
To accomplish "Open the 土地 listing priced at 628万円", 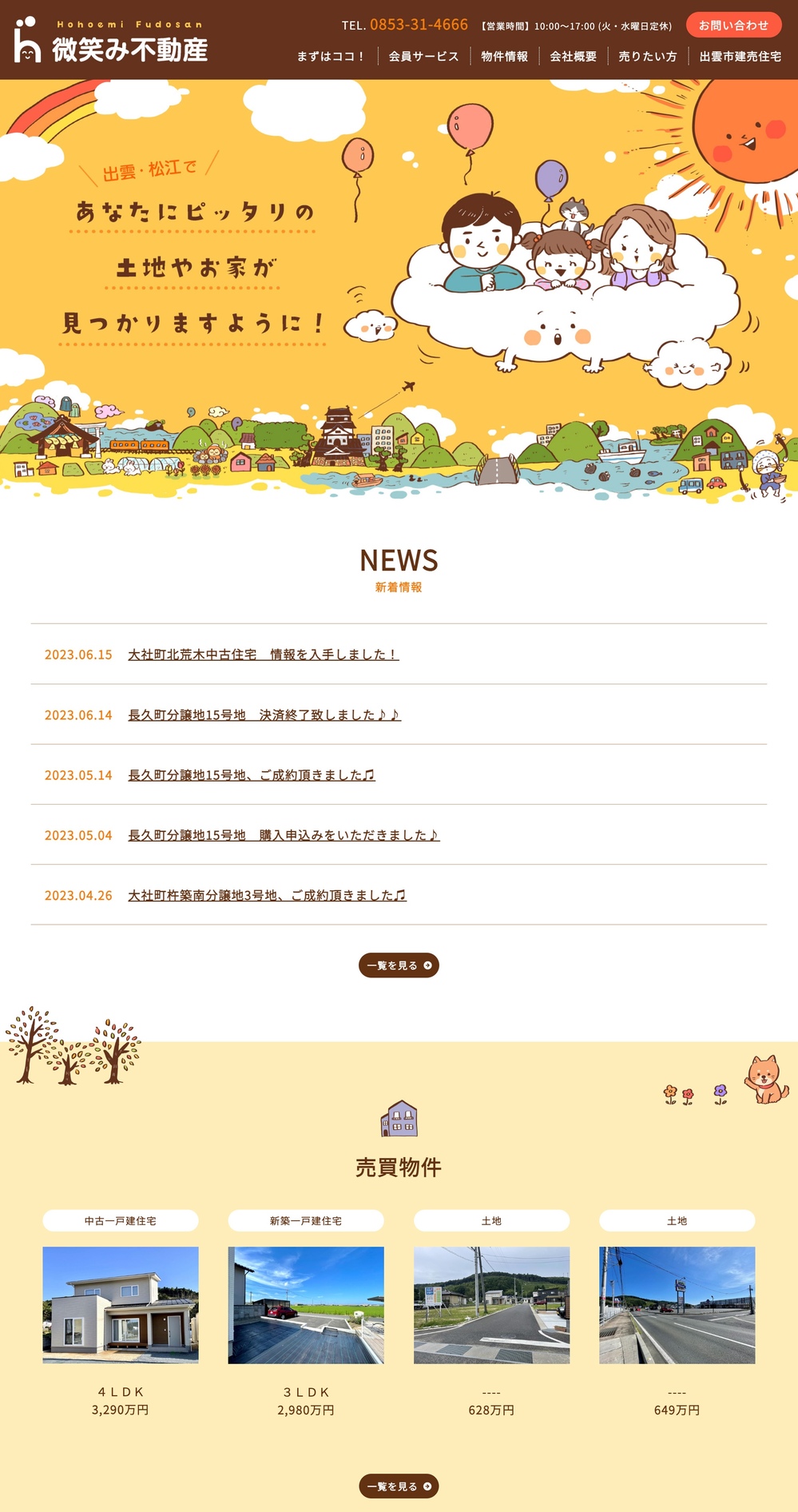I will point(491,1305).
